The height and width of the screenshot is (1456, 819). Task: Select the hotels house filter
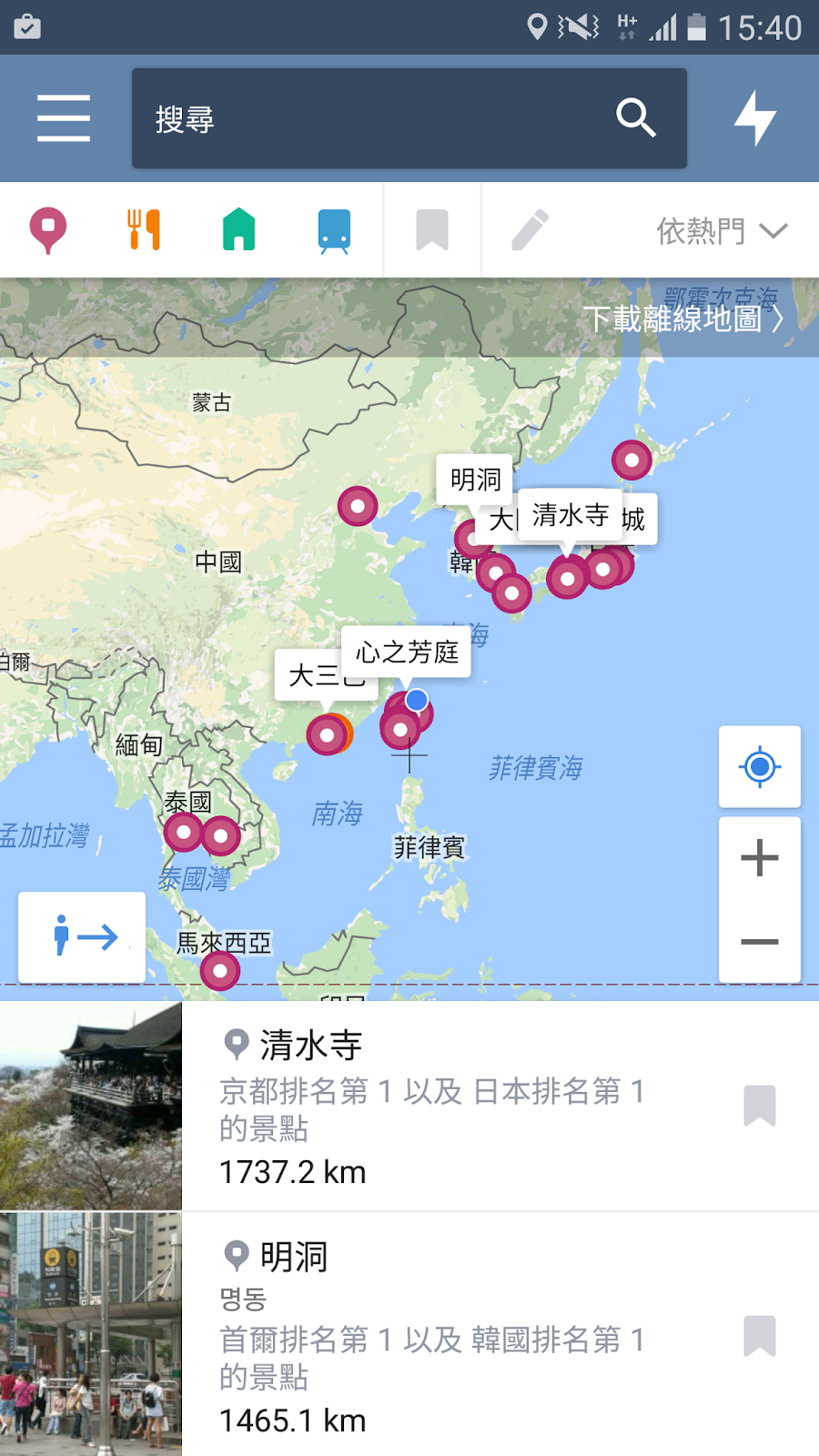coord(239,230)
